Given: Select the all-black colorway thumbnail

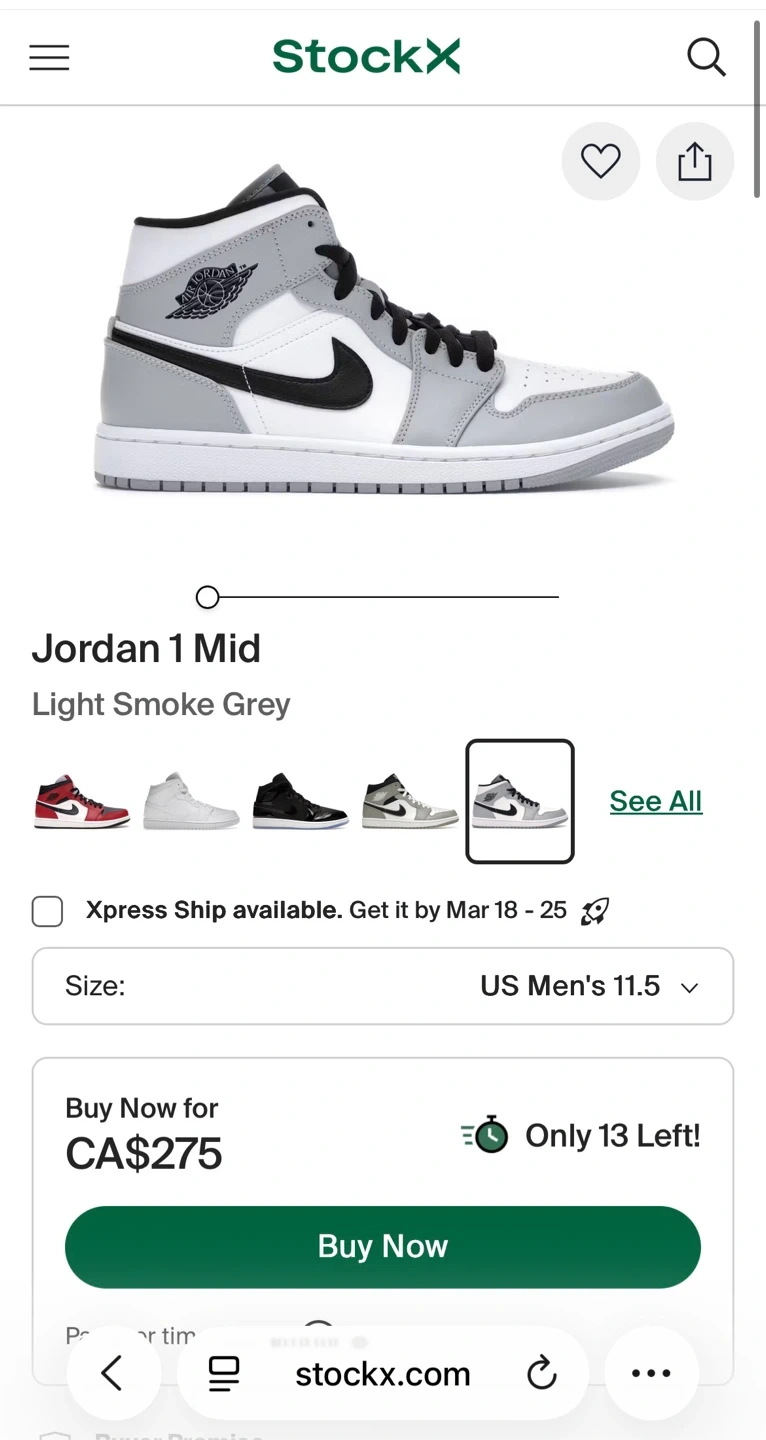Looking at the screenshot, I should (300, 802).
